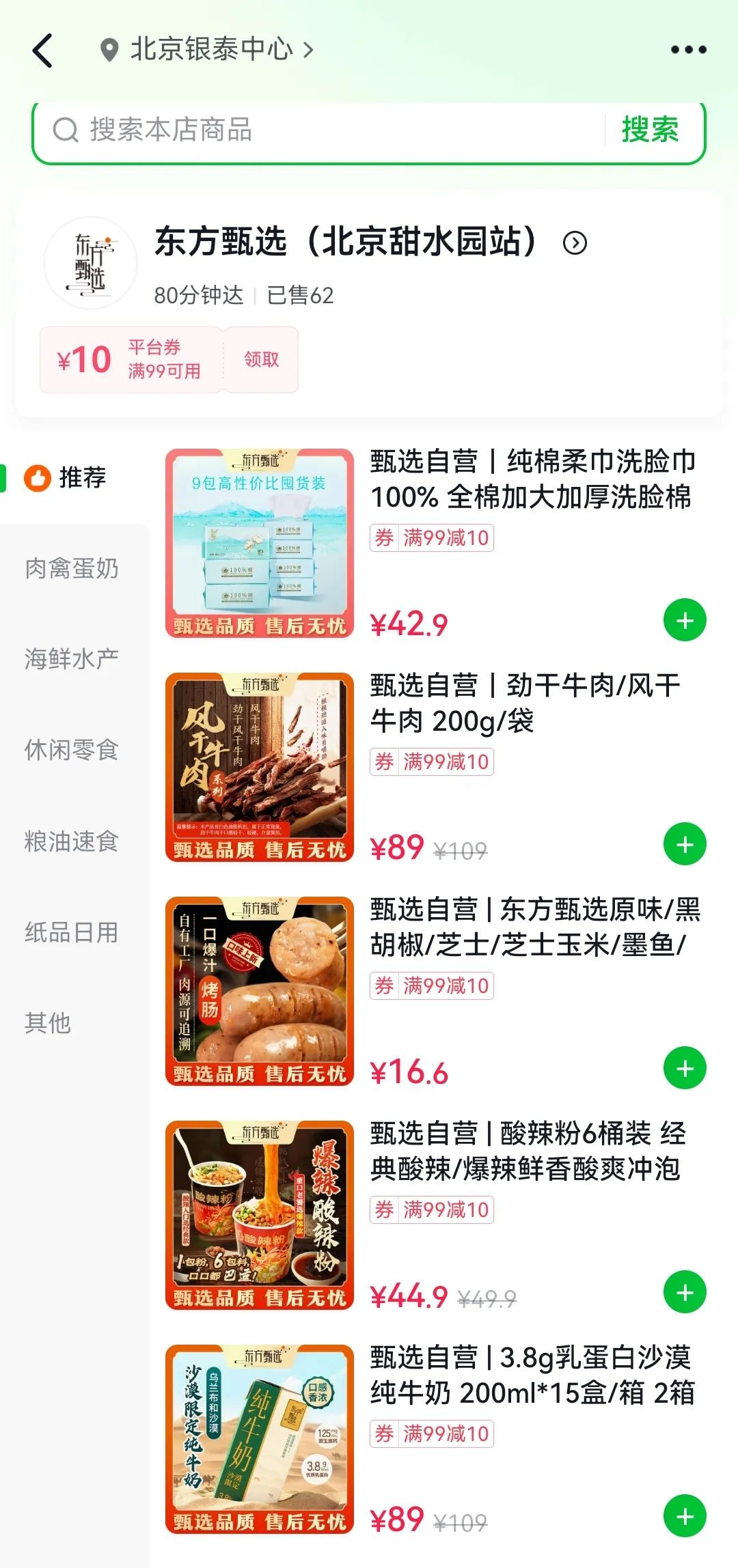Viewport: 738px width, 1568px height.
Task: Claim the ¥10 平台券 coupon with 领取
Action: (x=261, y=360)
